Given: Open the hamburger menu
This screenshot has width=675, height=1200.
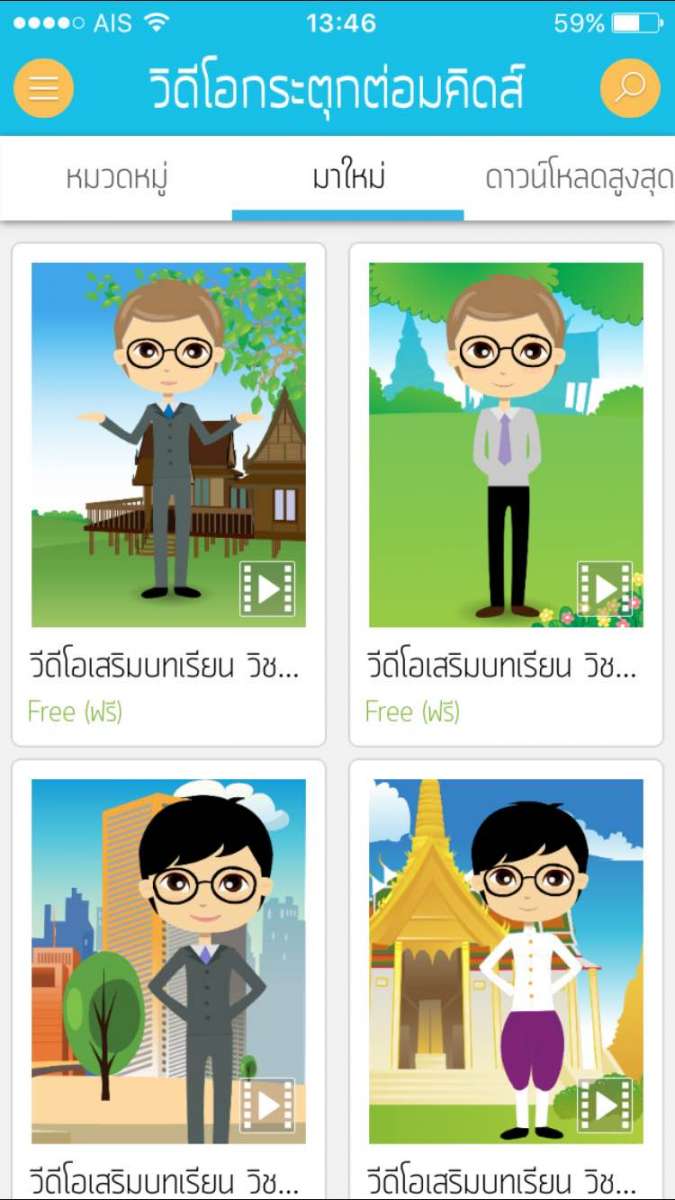Looking at the screenshot, I should (43, 88).
